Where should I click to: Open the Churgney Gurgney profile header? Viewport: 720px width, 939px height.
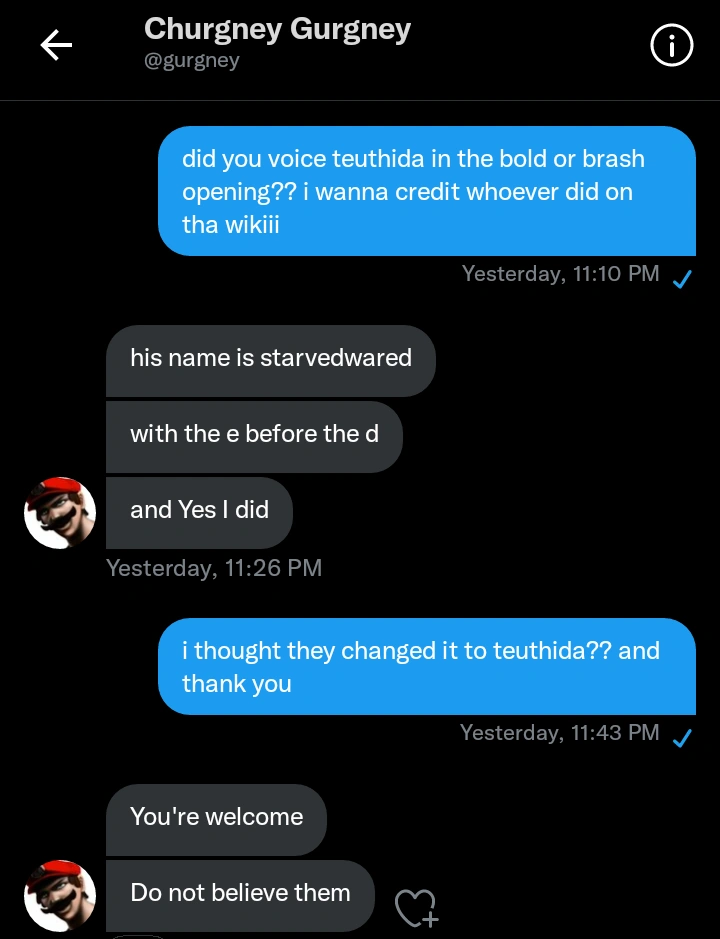(x=277, y=42)
